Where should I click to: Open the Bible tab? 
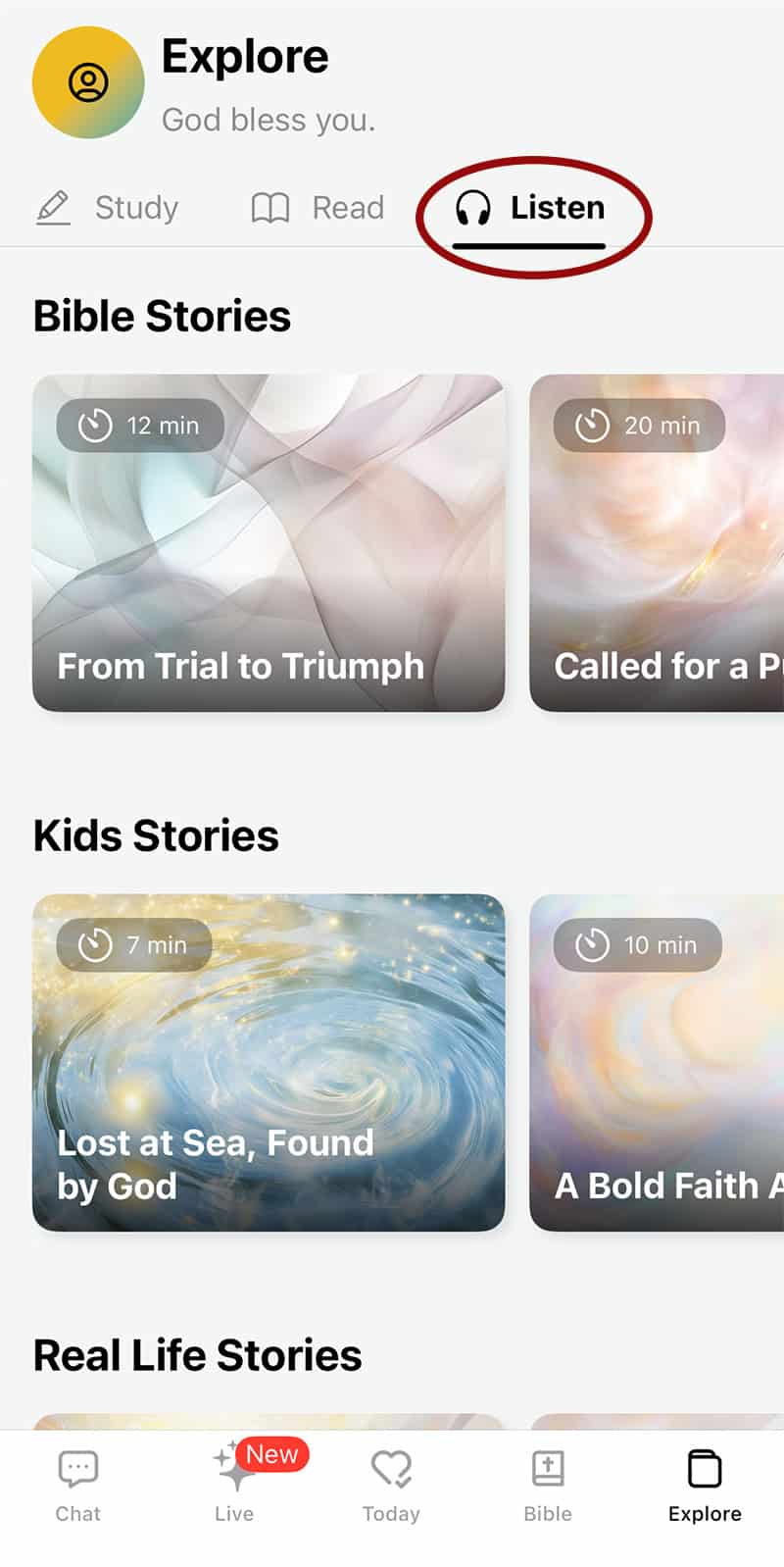(x=548, y=1486)
